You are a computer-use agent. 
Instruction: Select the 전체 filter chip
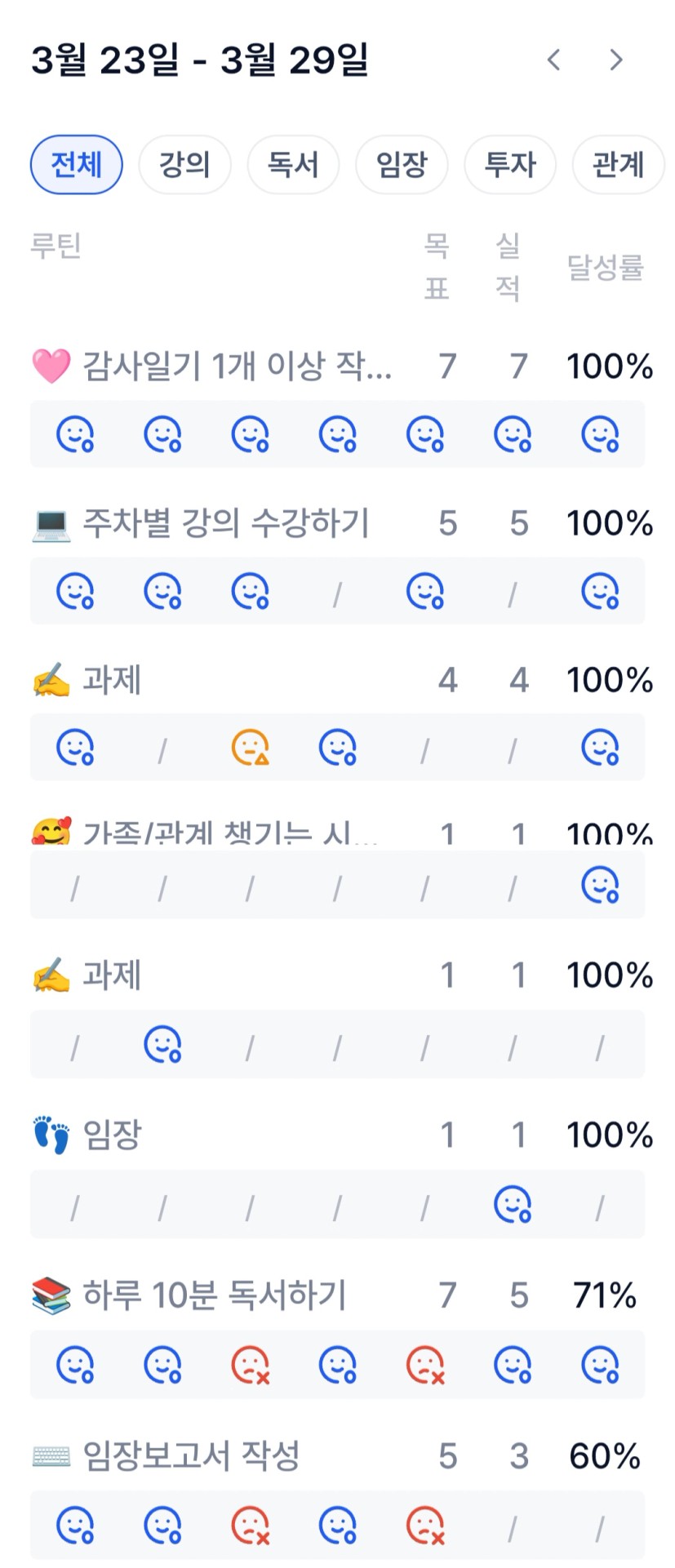(x=77, y=165)
